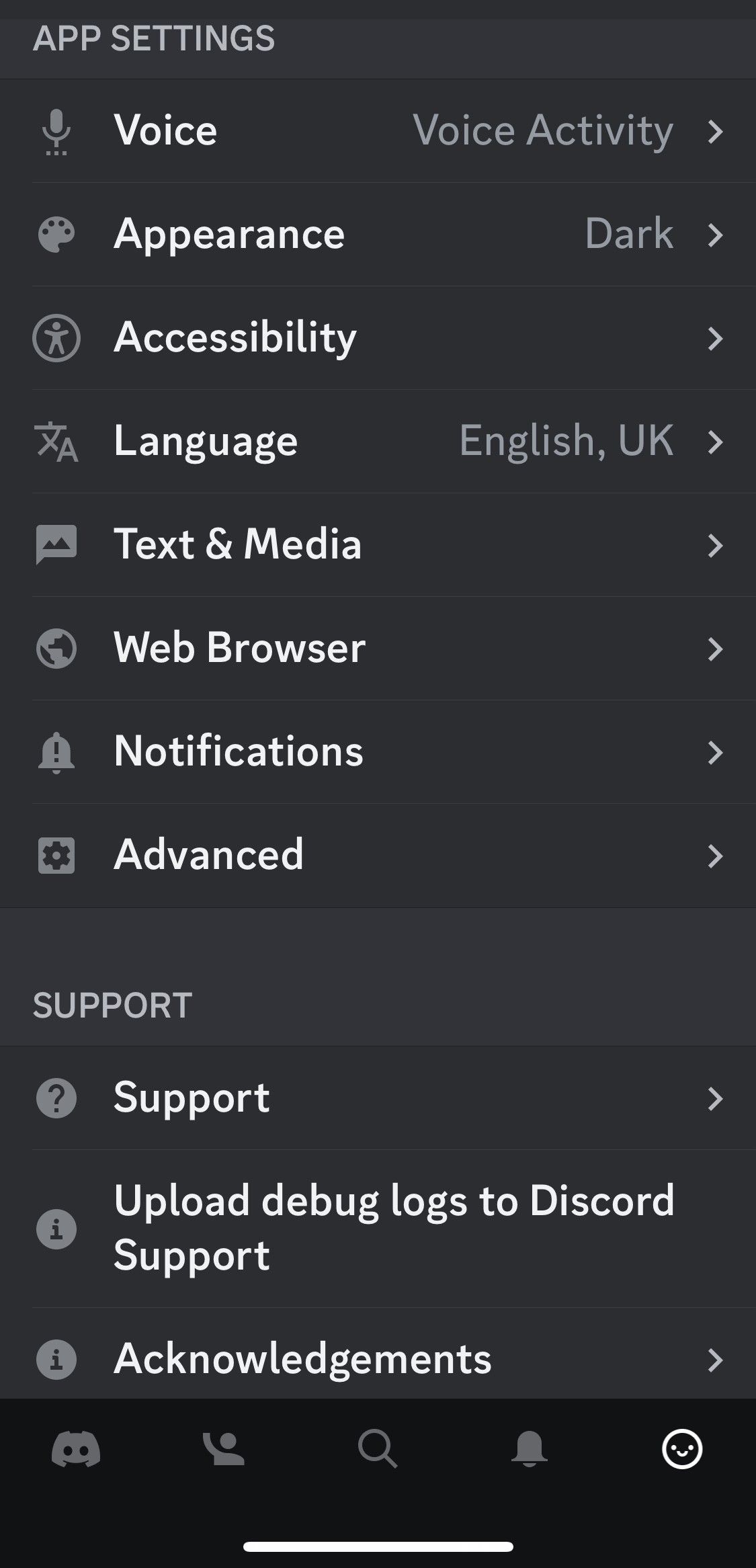
Task: Tap the gear icon beside Advanced
Action: [57, 856]
